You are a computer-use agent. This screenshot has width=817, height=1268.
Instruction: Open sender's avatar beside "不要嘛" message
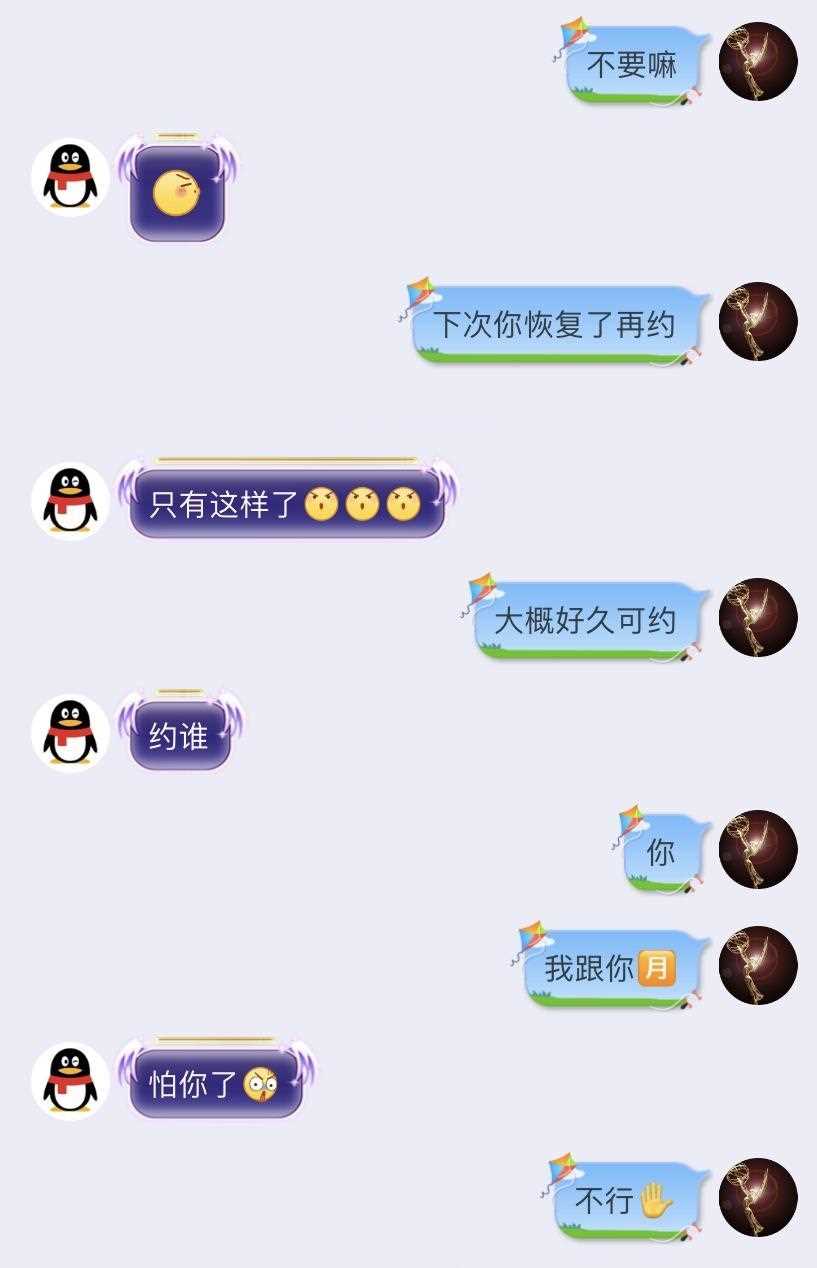click(758, 62)
